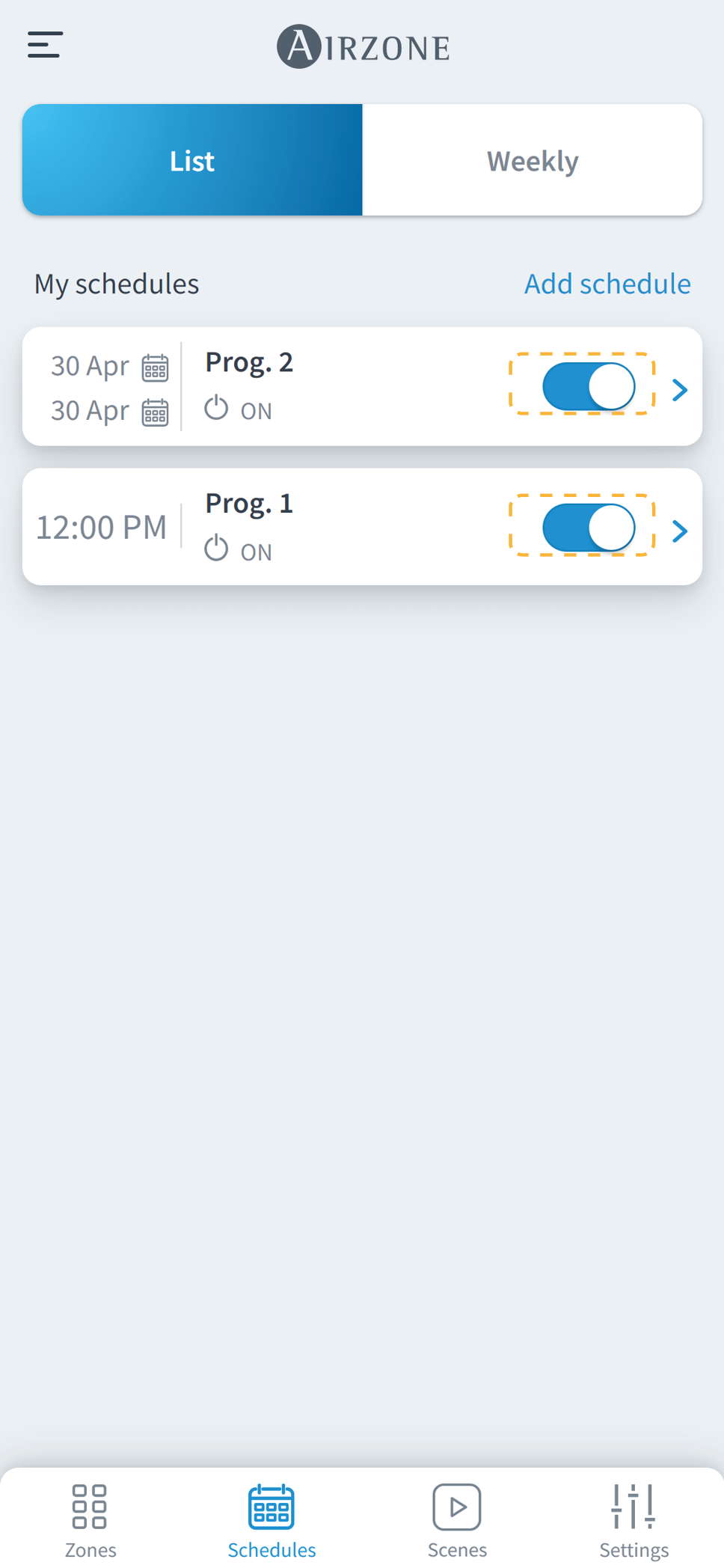The width and height of the screenshot is (724, 1568).
Task: Open the hamburger menu
Action: pos(45,45)
